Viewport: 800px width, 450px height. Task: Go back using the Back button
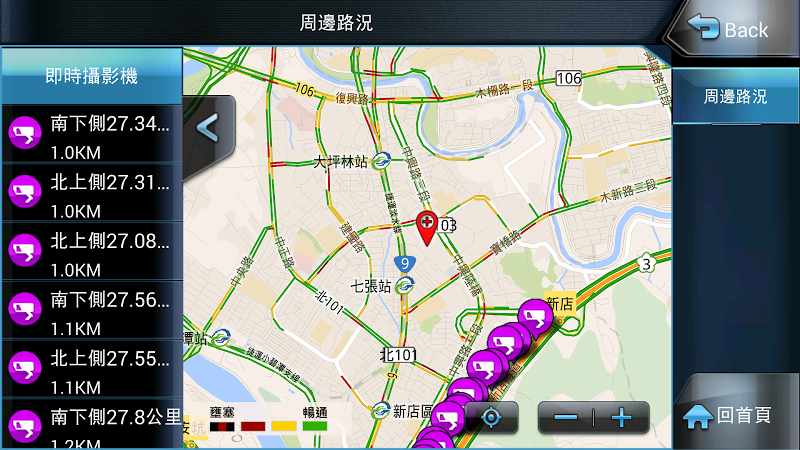click(734, 29)
